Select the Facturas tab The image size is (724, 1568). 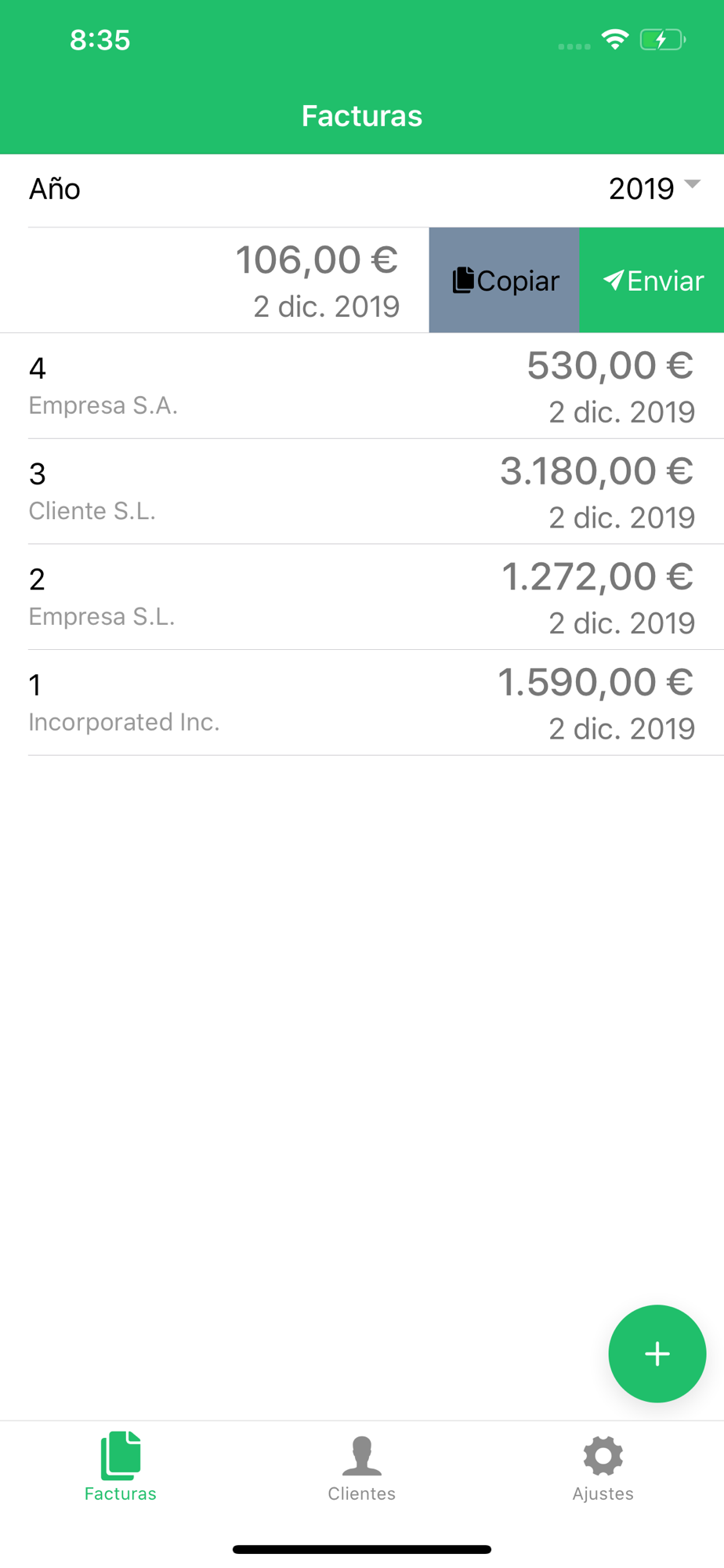121,1468
